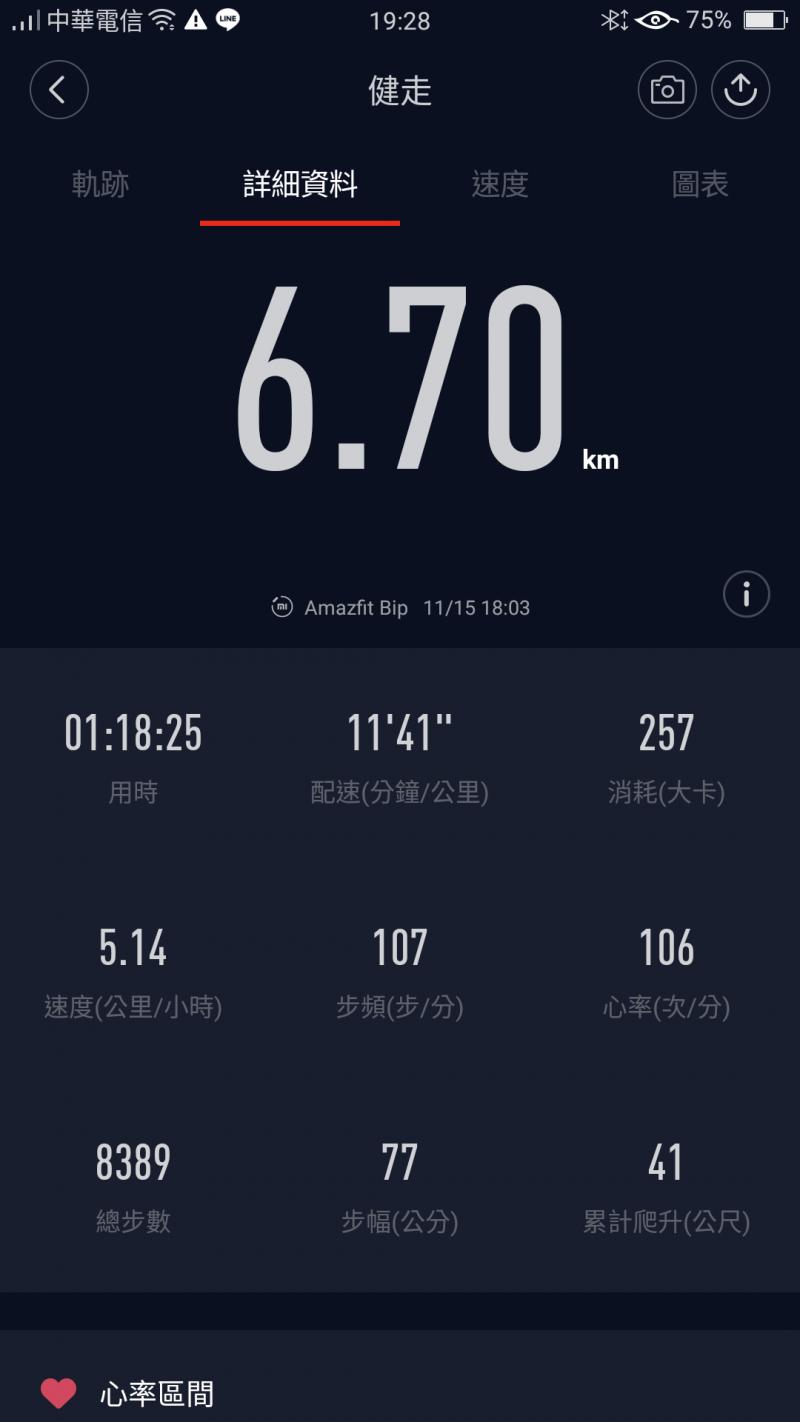Share this walking record
Image resolution: width=800 pixels, height=1422 pixels.
coord(740,90)
